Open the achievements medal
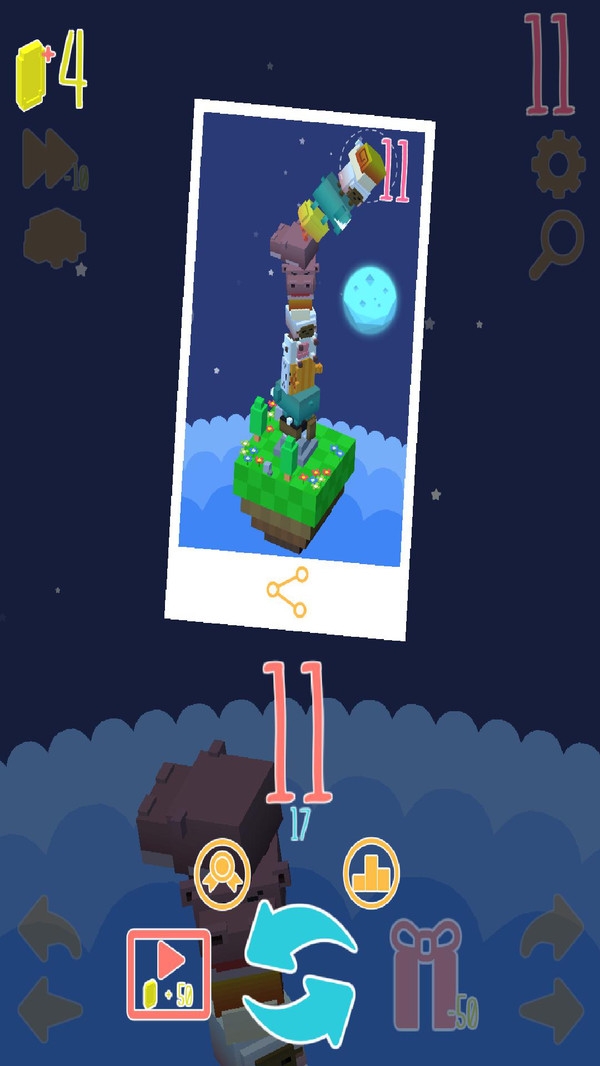Image resolution: width=600 pixels, height=1066 pixels. point(221,874)
